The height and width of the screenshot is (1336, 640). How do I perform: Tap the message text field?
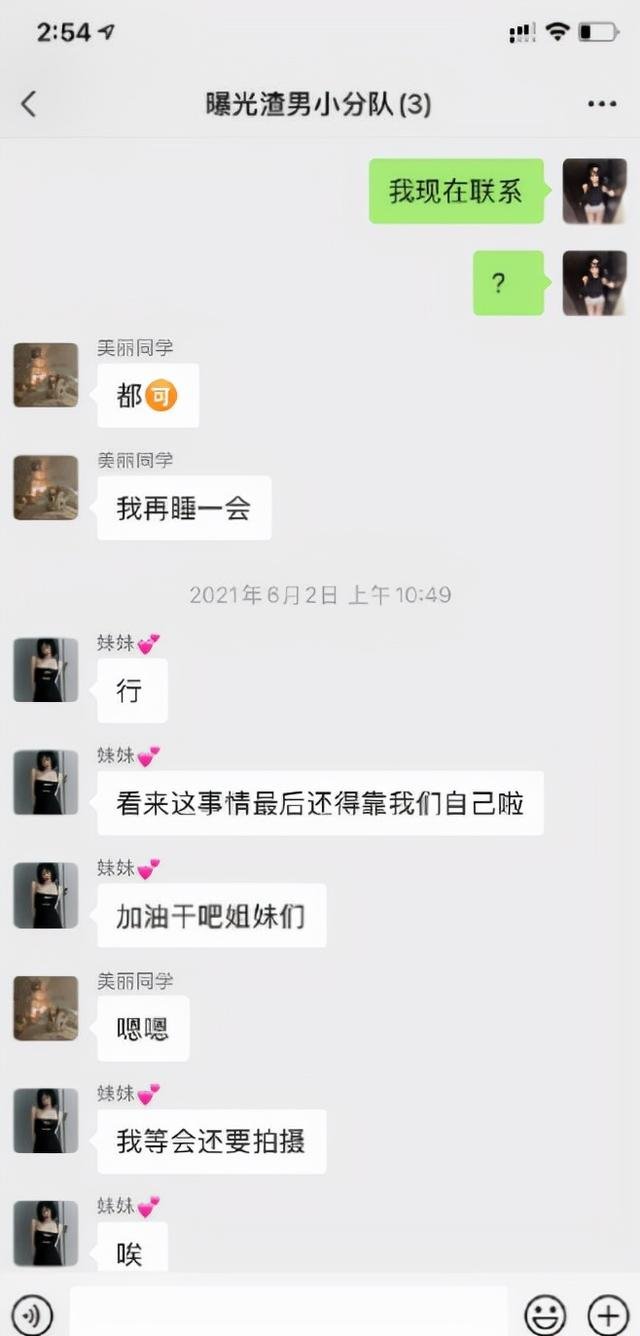[288, 1312]
